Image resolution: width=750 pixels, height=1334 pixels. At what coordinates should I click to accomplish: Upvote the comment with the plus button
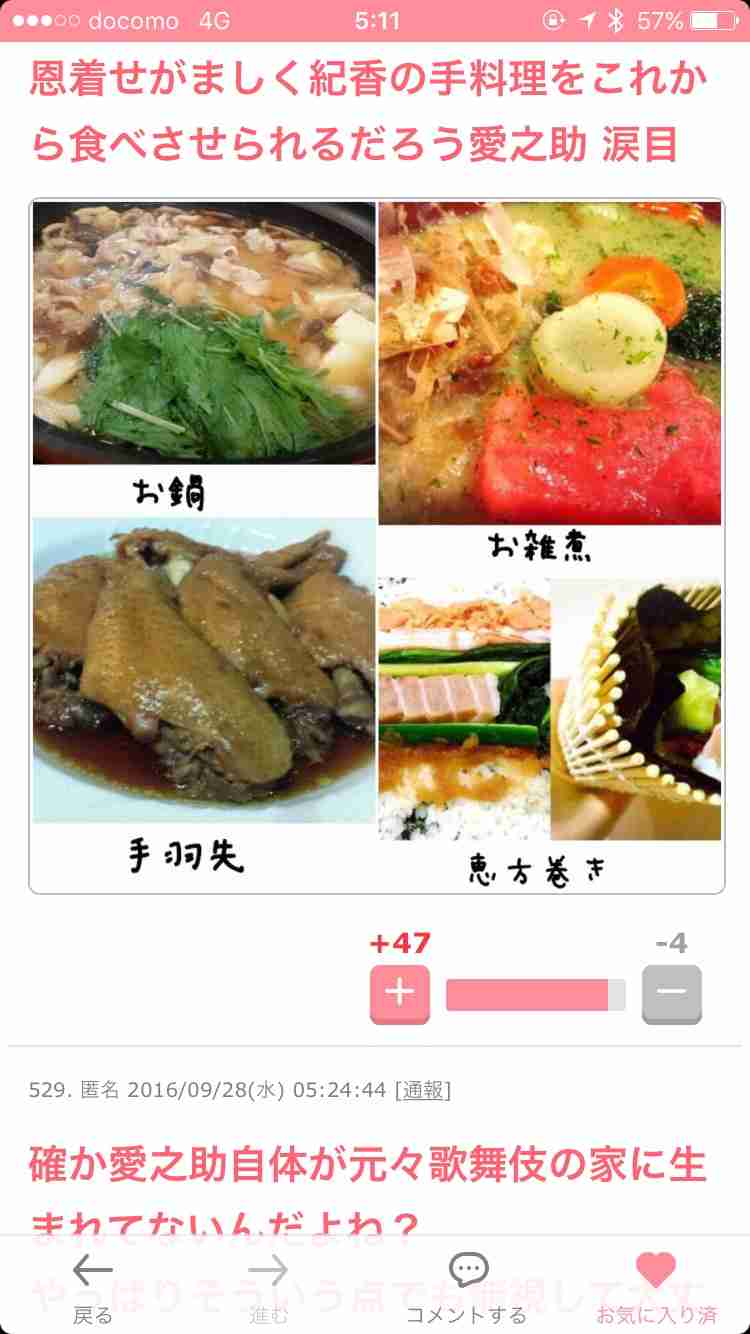pos(399,993)
